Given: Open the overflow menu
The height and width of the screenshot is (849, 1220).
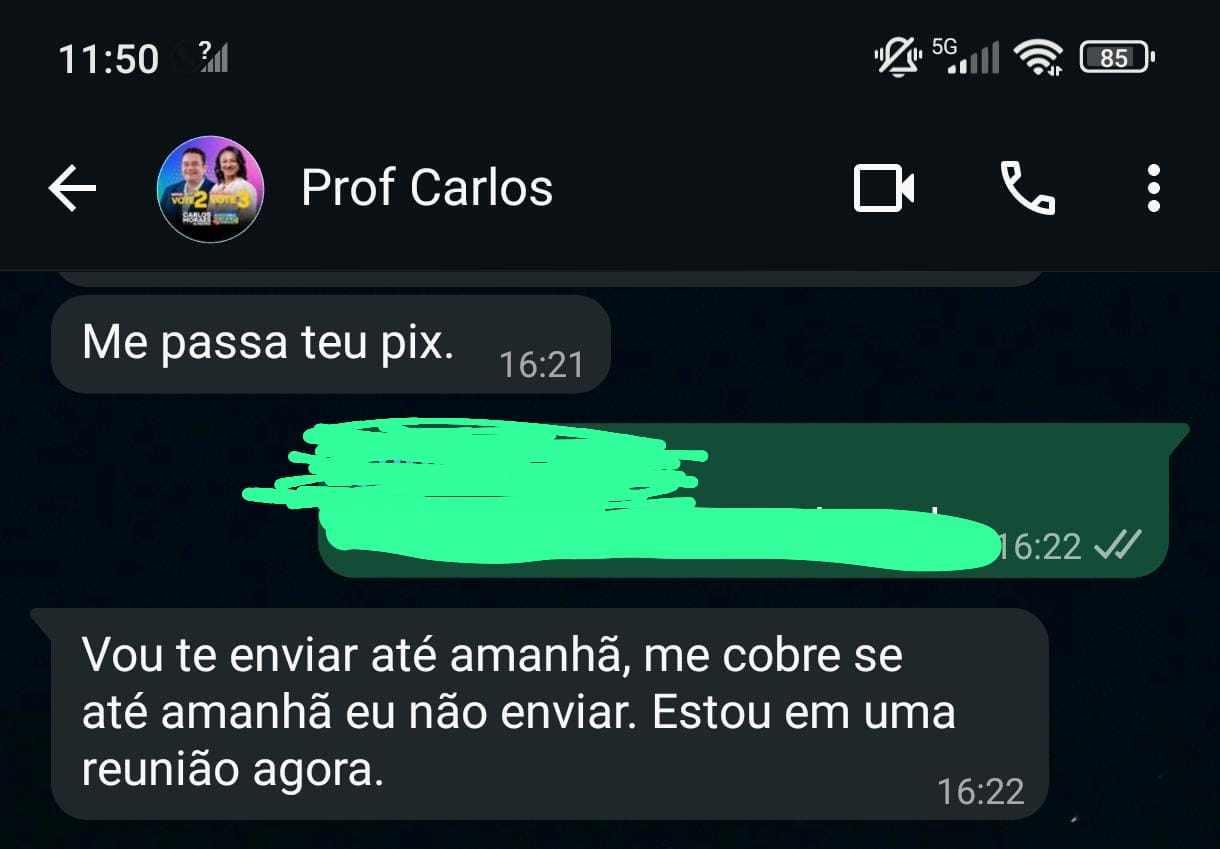Looking at the screenshot, I should pyautogui.click(x=1153, y=188).
